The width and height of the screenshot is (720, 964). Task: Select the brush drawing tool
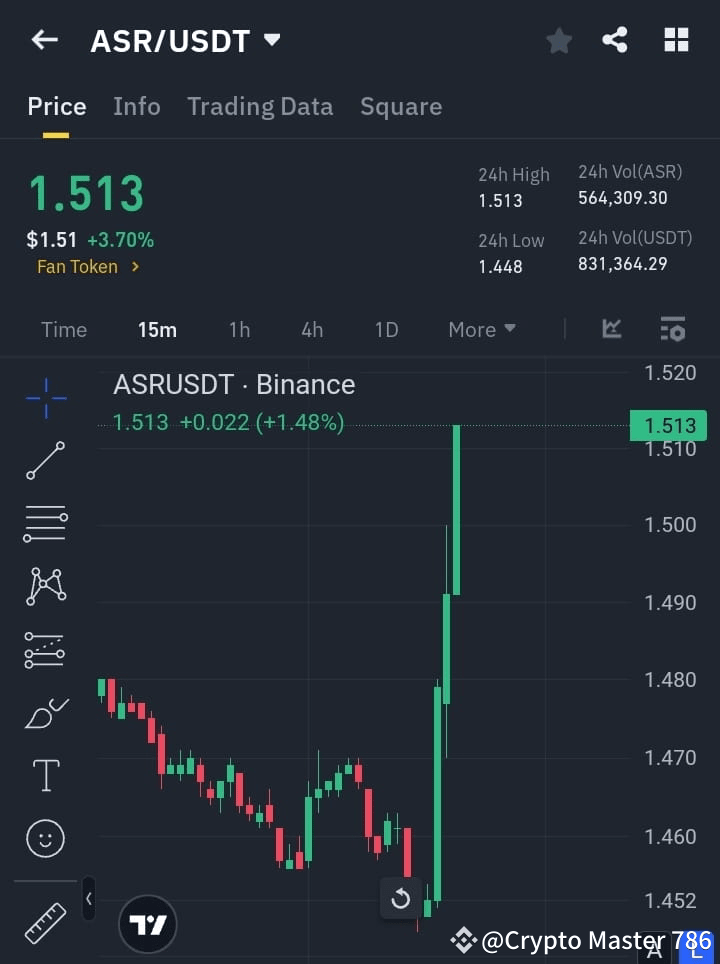coord(45,713)
